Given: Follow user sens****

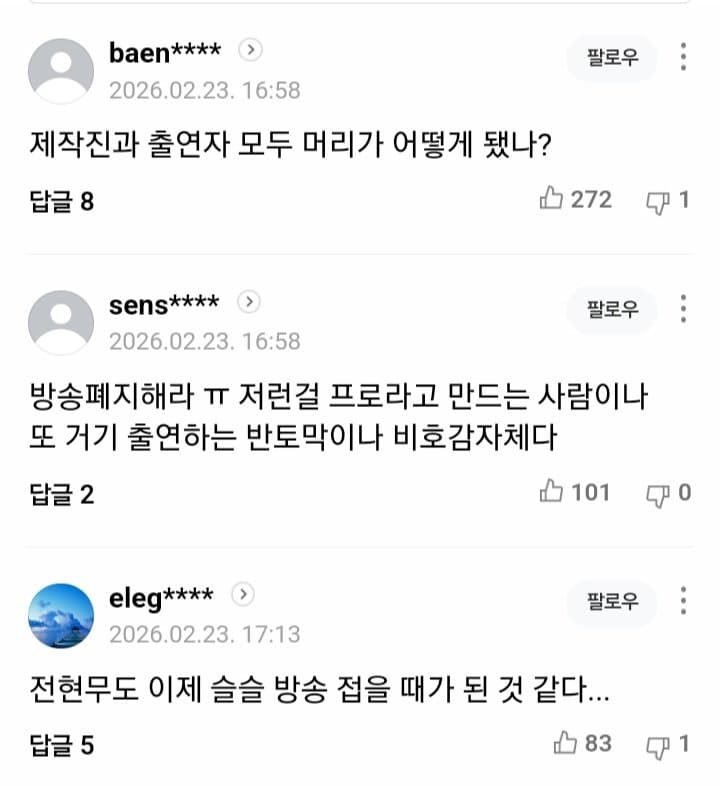Looking at the screenshot, I should click(x=612, y=309).
